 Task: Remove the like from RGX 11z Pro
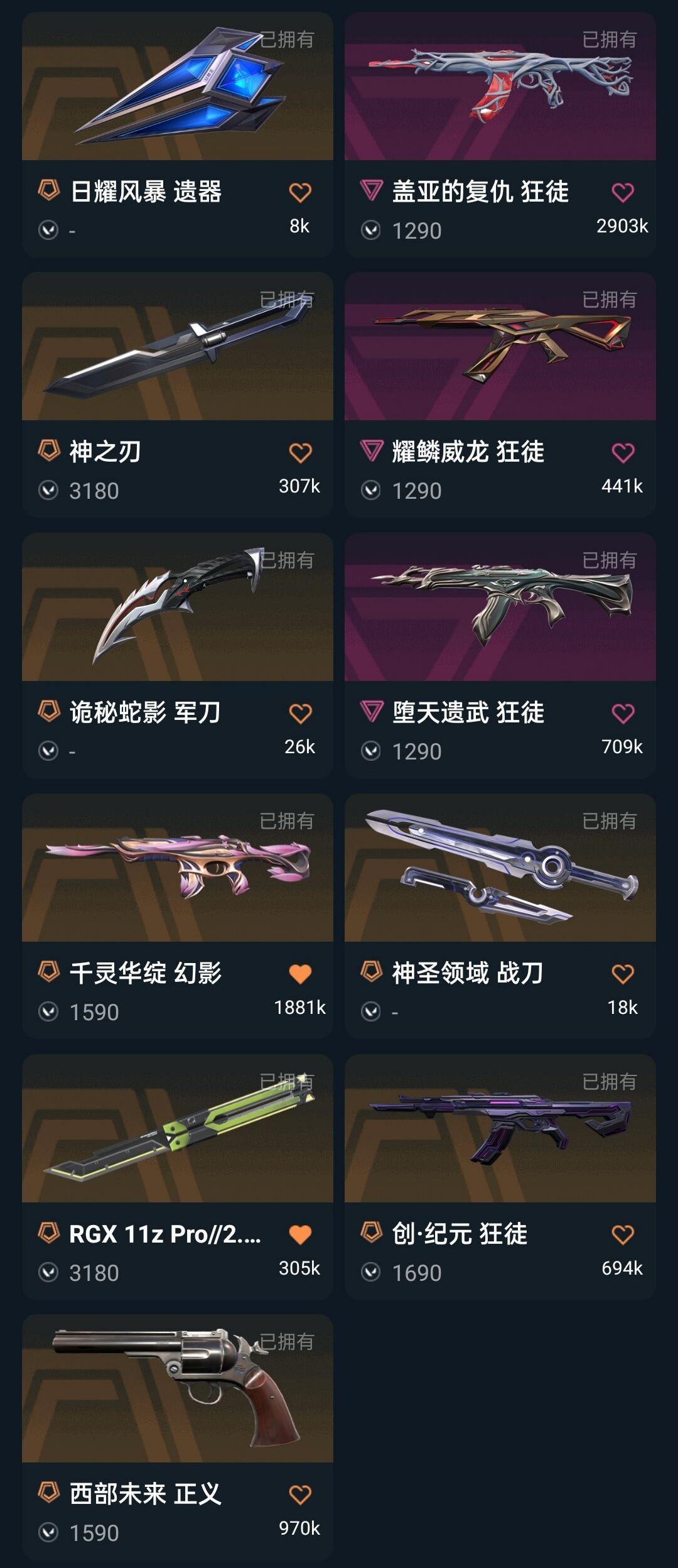pos(300,1234)
